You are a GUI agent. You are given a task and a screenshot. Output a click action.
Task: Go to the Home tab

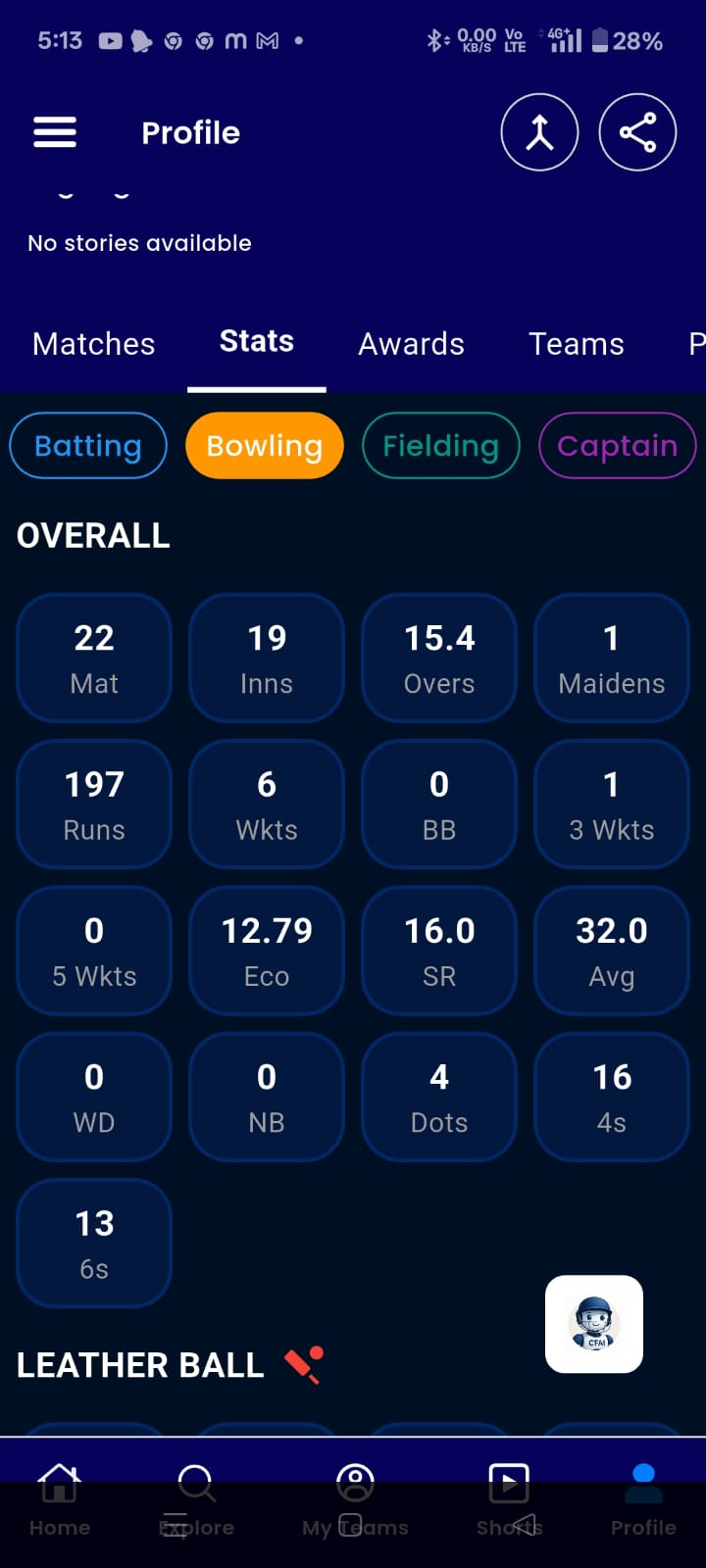click(60, 1500)
